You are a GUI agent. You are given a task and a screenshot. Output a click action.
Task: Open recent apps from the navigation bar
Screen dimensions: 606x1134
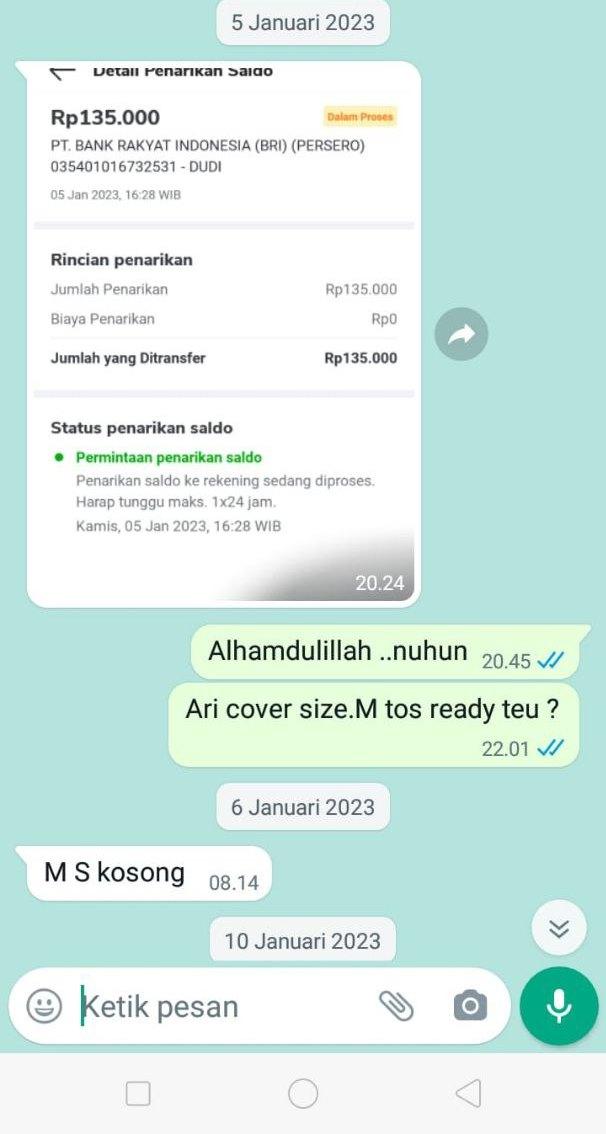(x=138, y=1093)
